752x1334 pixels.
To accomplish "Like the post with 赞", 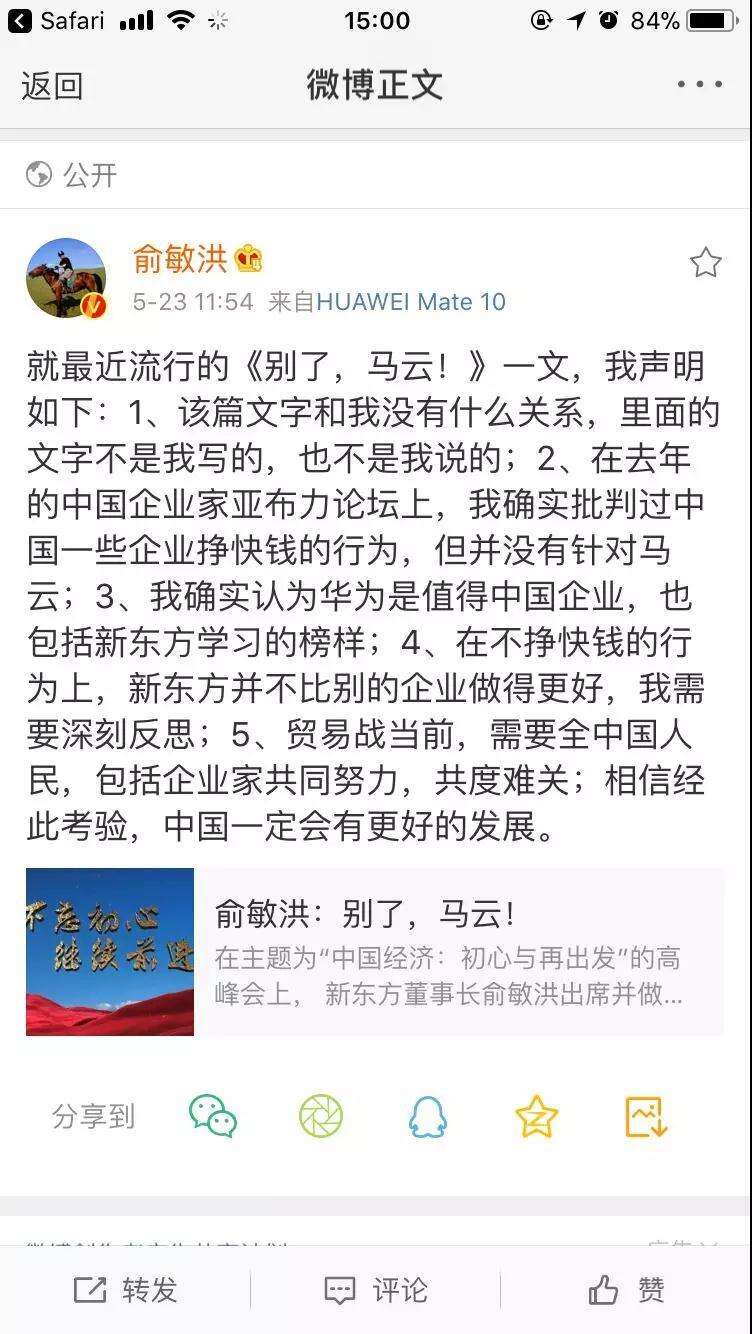I will [x=626, y=1290].
